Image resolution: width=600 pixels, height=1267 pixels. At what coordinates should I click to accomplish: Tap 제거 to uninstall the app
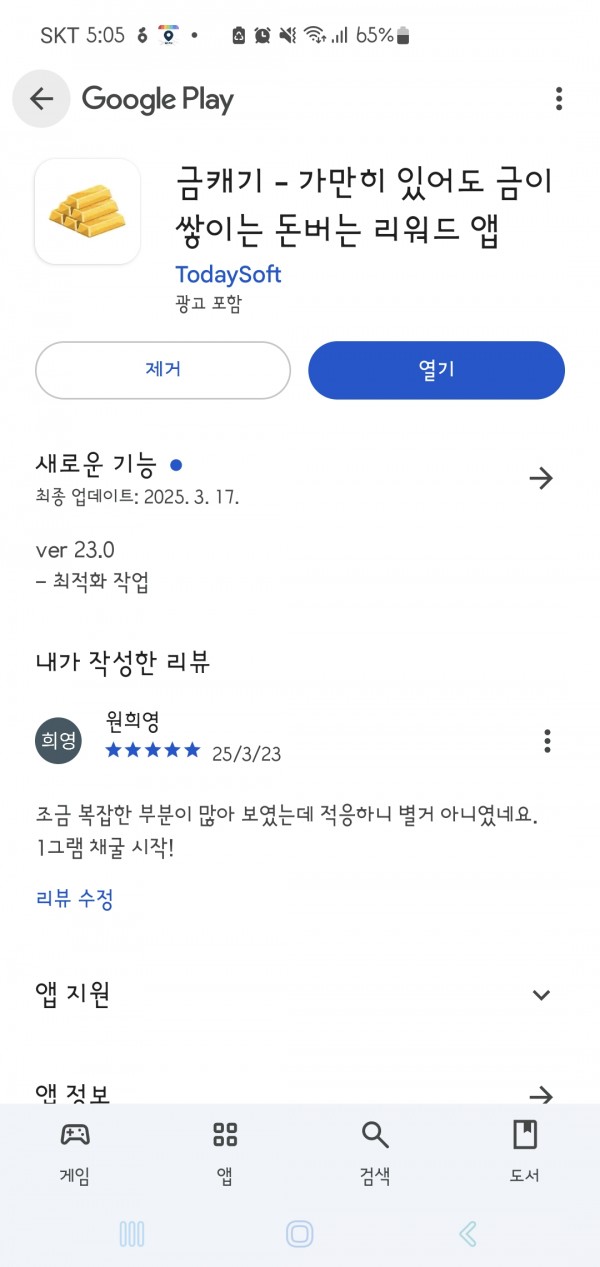tap(163, 370)
